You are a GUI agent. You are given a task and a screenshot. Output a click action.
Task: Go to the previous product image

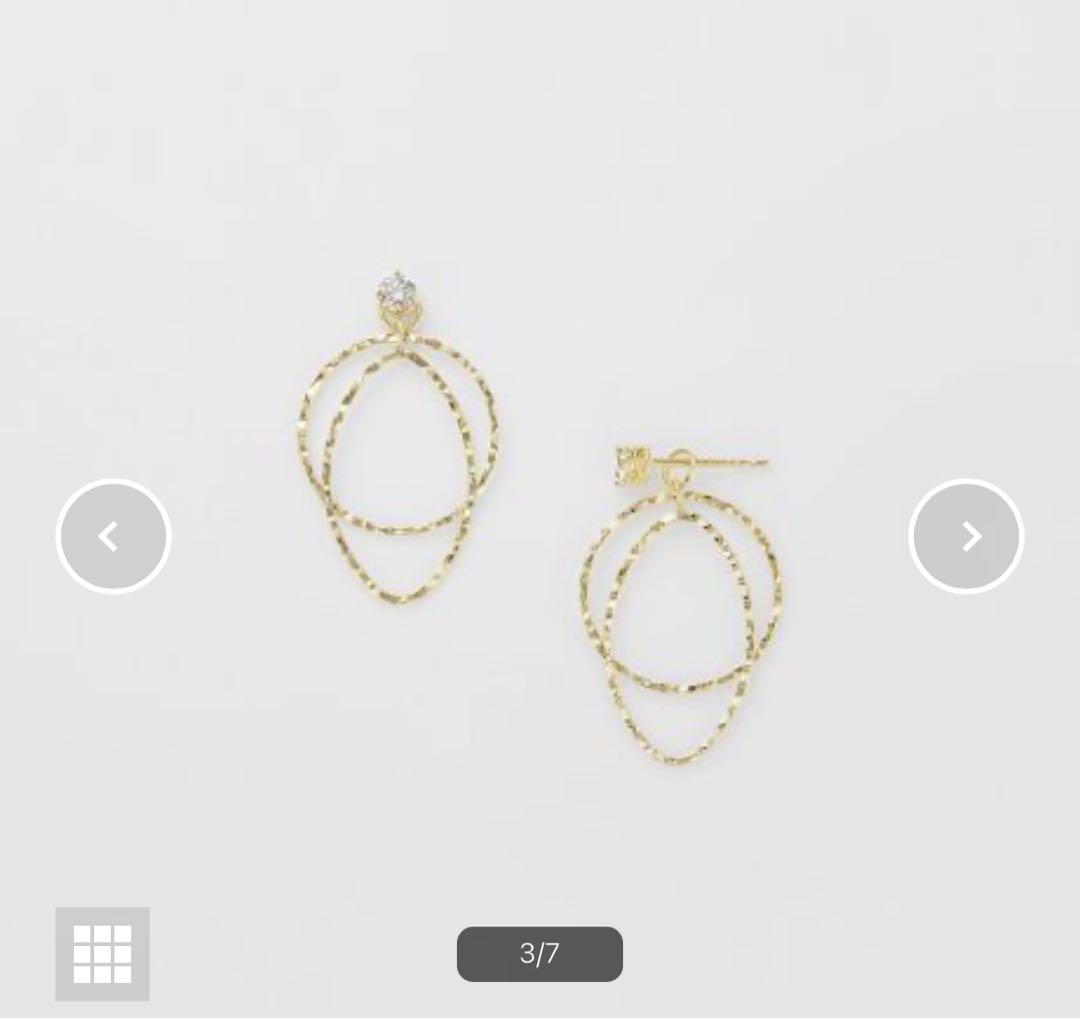click(113, 537)
